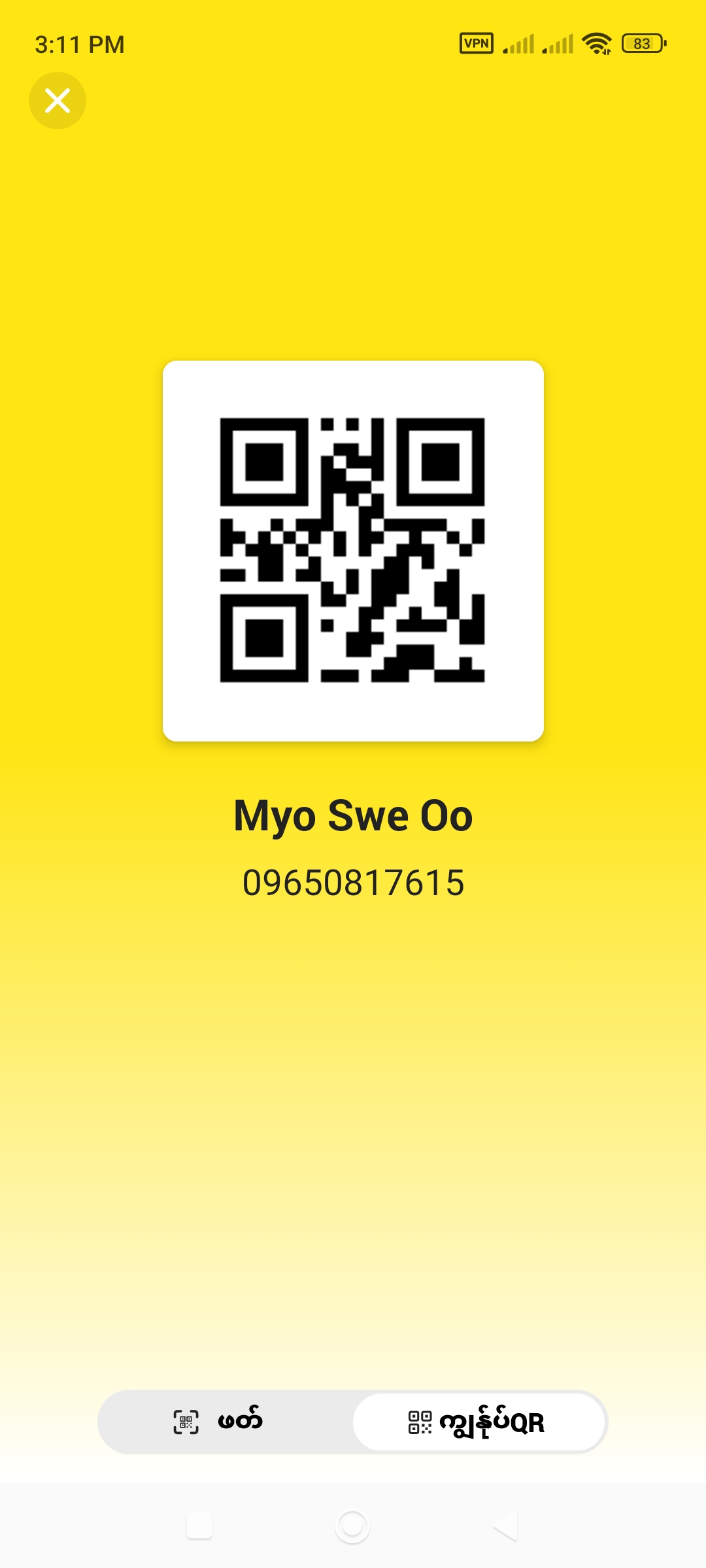The width and height of the screenshot is (706, 1568).
Task: Go to the home screen
Action: point(352,1526)
